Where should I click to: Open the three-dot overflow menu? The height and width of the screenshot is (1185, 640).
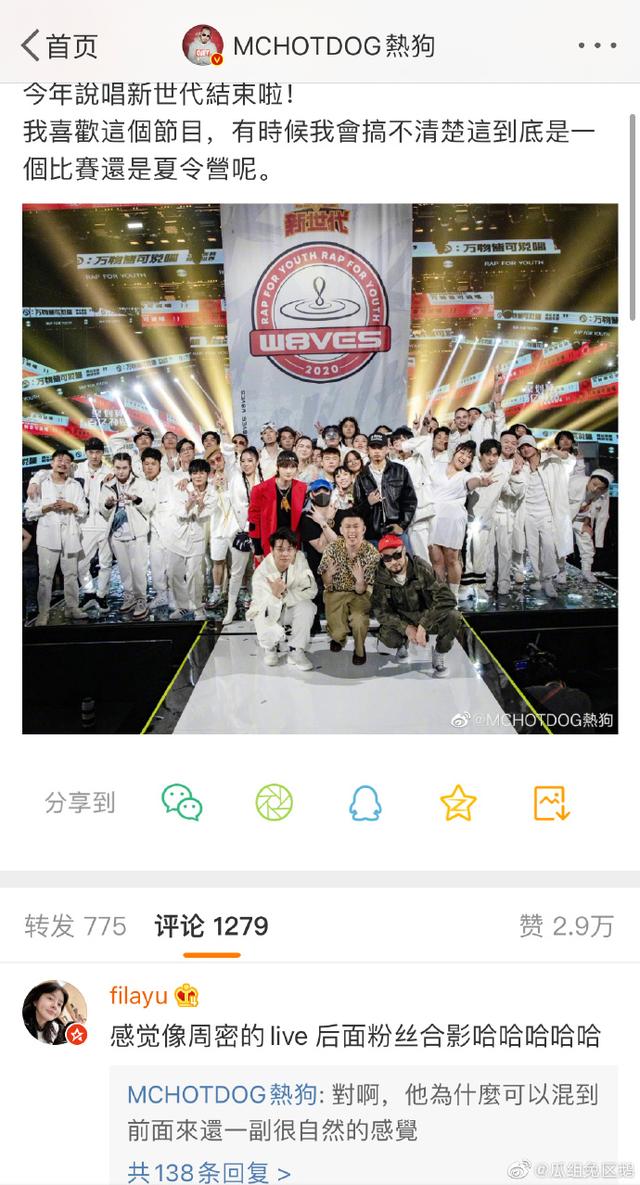(x=597, y=46)
